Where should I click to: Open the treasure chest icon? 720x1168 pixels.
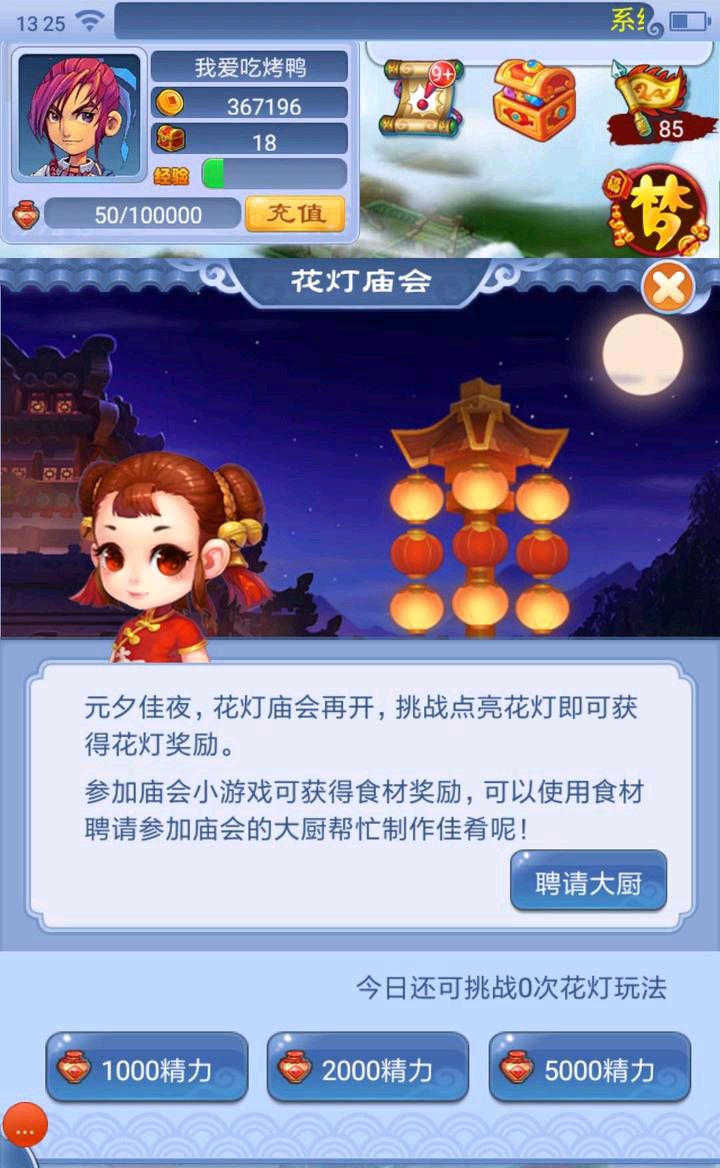click(534, 100)
